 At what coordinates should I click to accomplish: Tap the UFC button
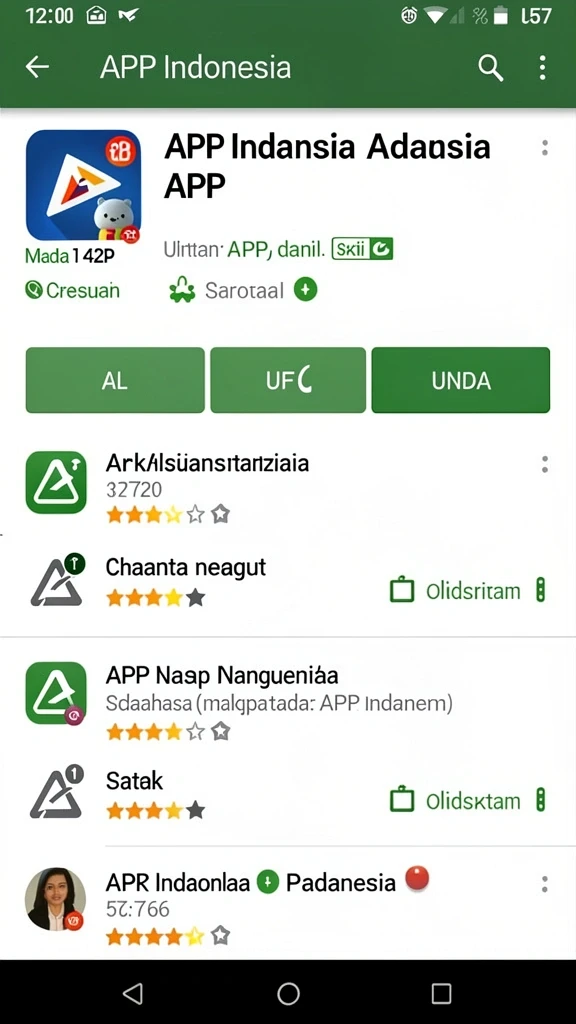pyautogui.click(x=288, y=380)
